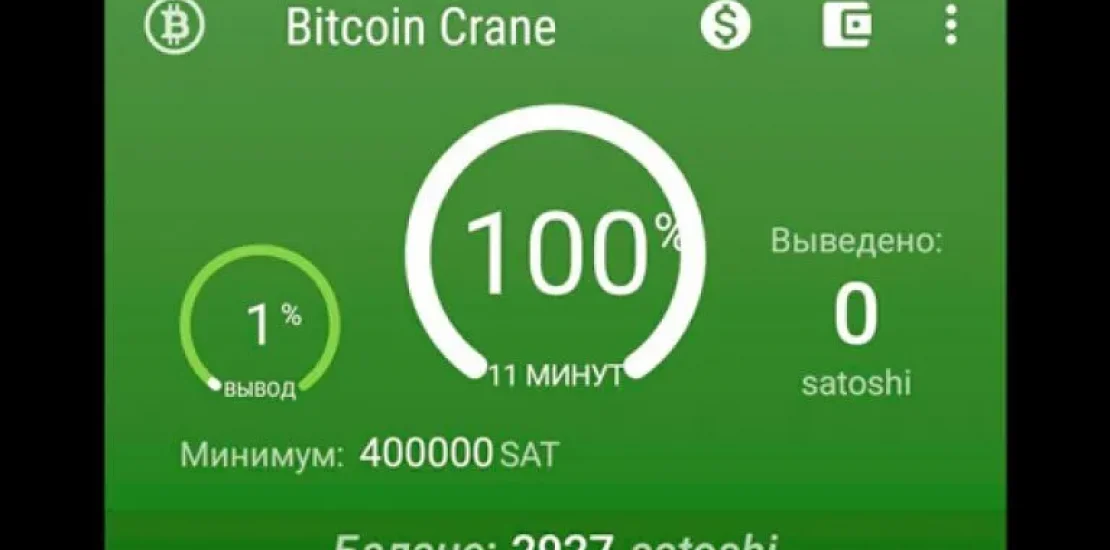
Task: Tap the 100% claim circle
Action: click(x=556, y=257)
